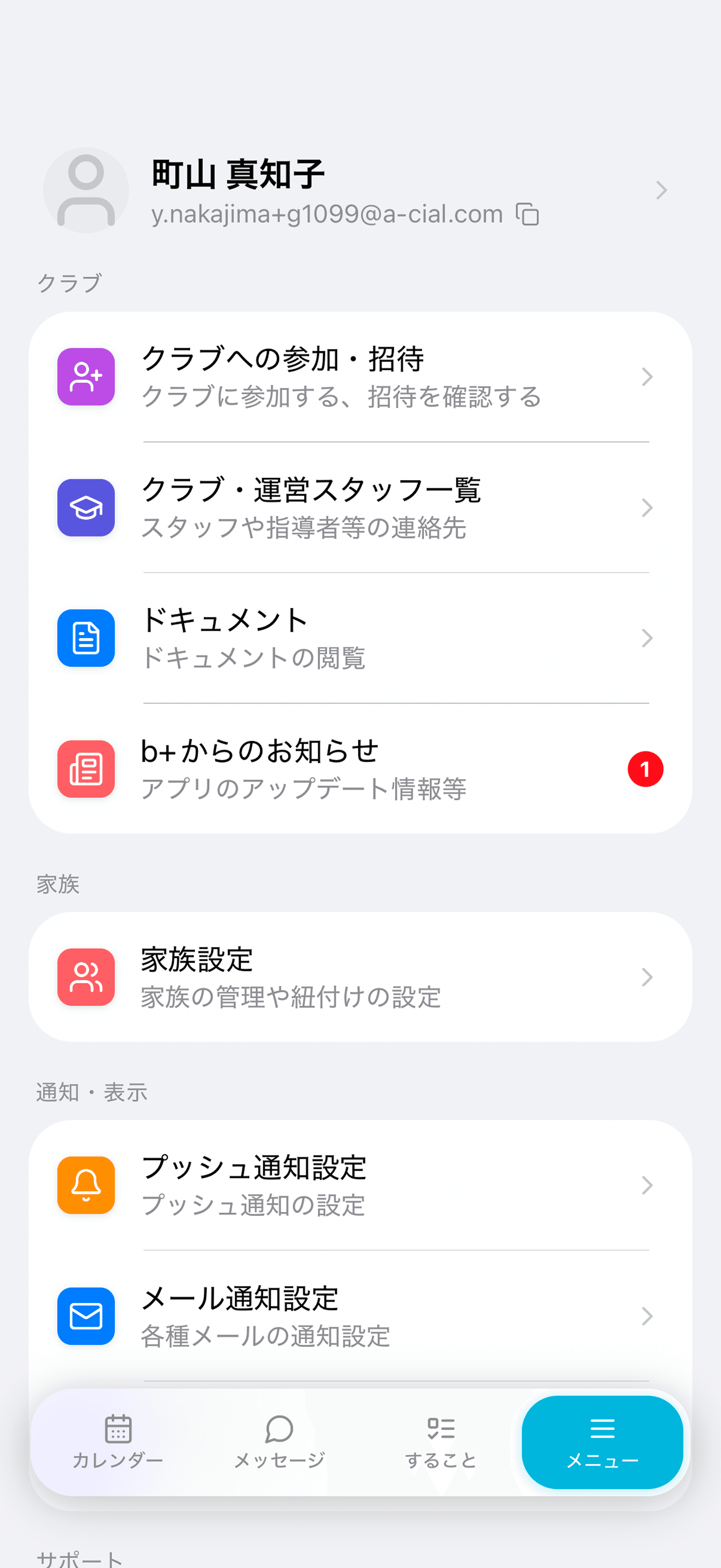This screenshot has width=721, height=1568.
Task: Tap the blue document icon
Action: [x=85, y=638]
